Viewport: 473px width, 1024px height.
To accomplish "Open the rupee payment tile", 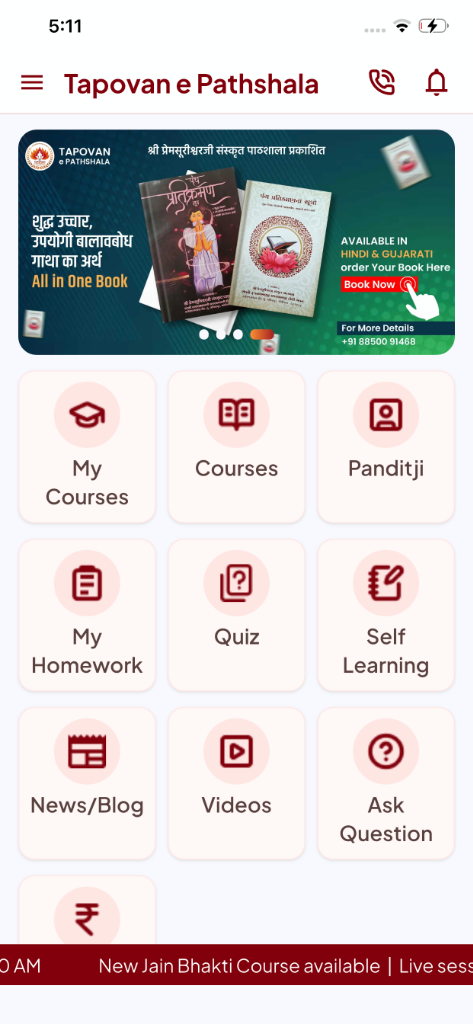I will pyautogui.click(x=87, y=910).
